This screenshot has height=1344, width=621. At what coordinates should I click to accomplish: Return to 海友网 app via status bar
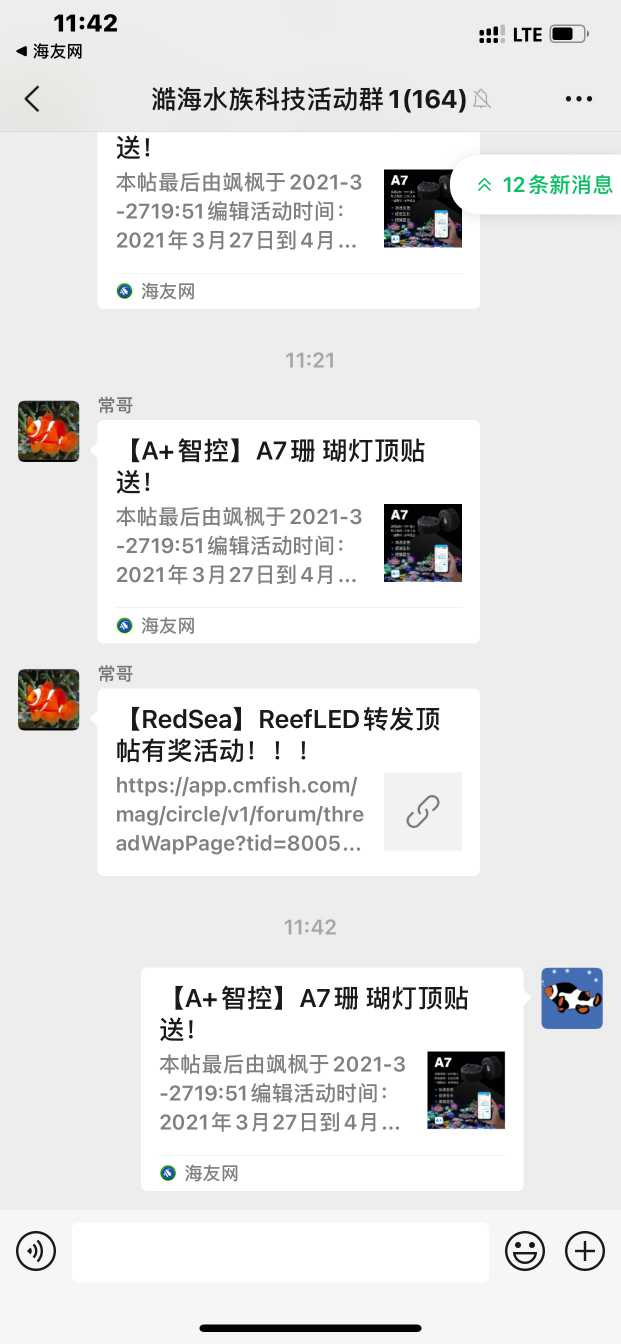pos(48,51)
